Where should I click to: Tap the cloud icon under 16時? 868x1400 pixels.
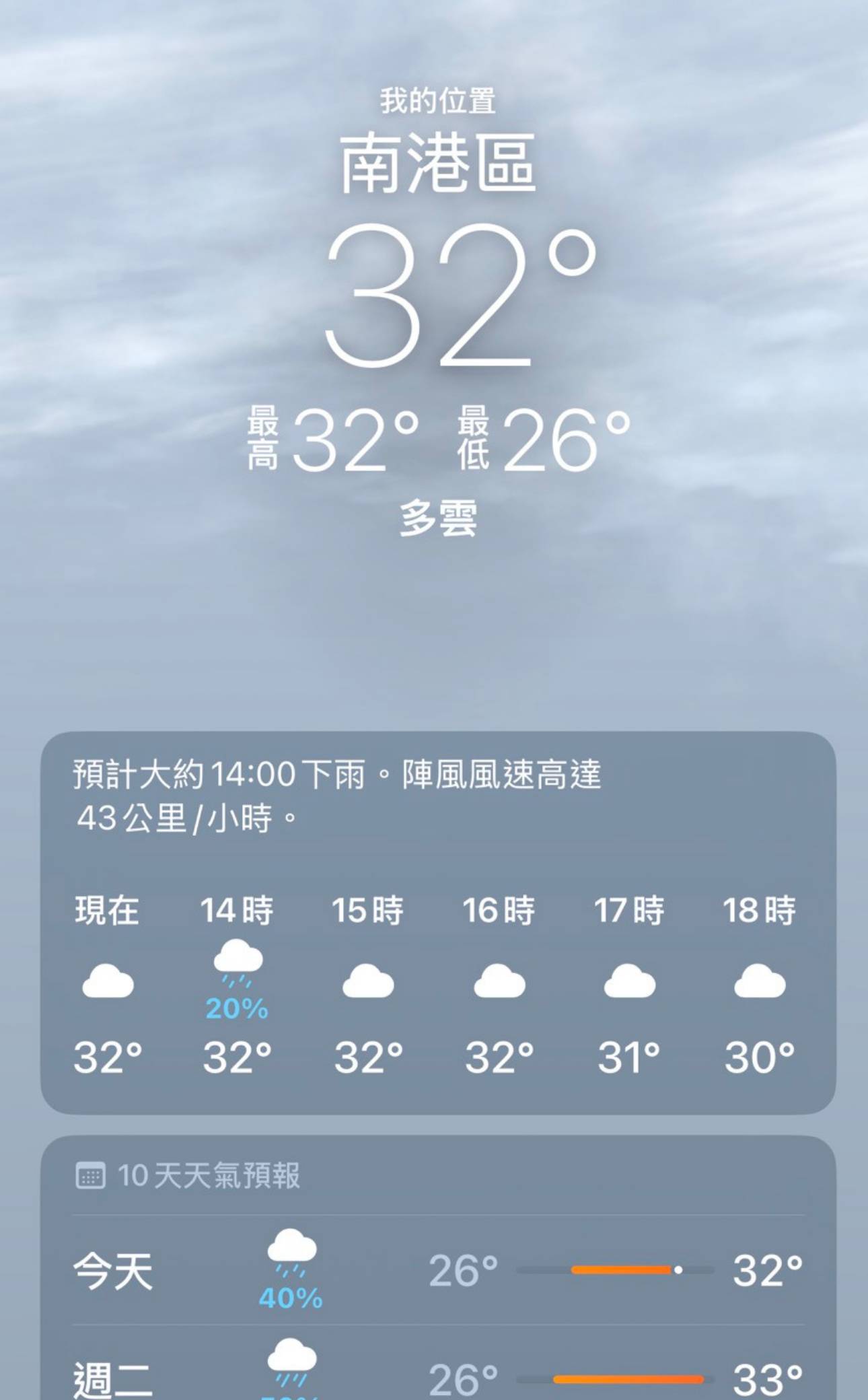tap(499, 982)
